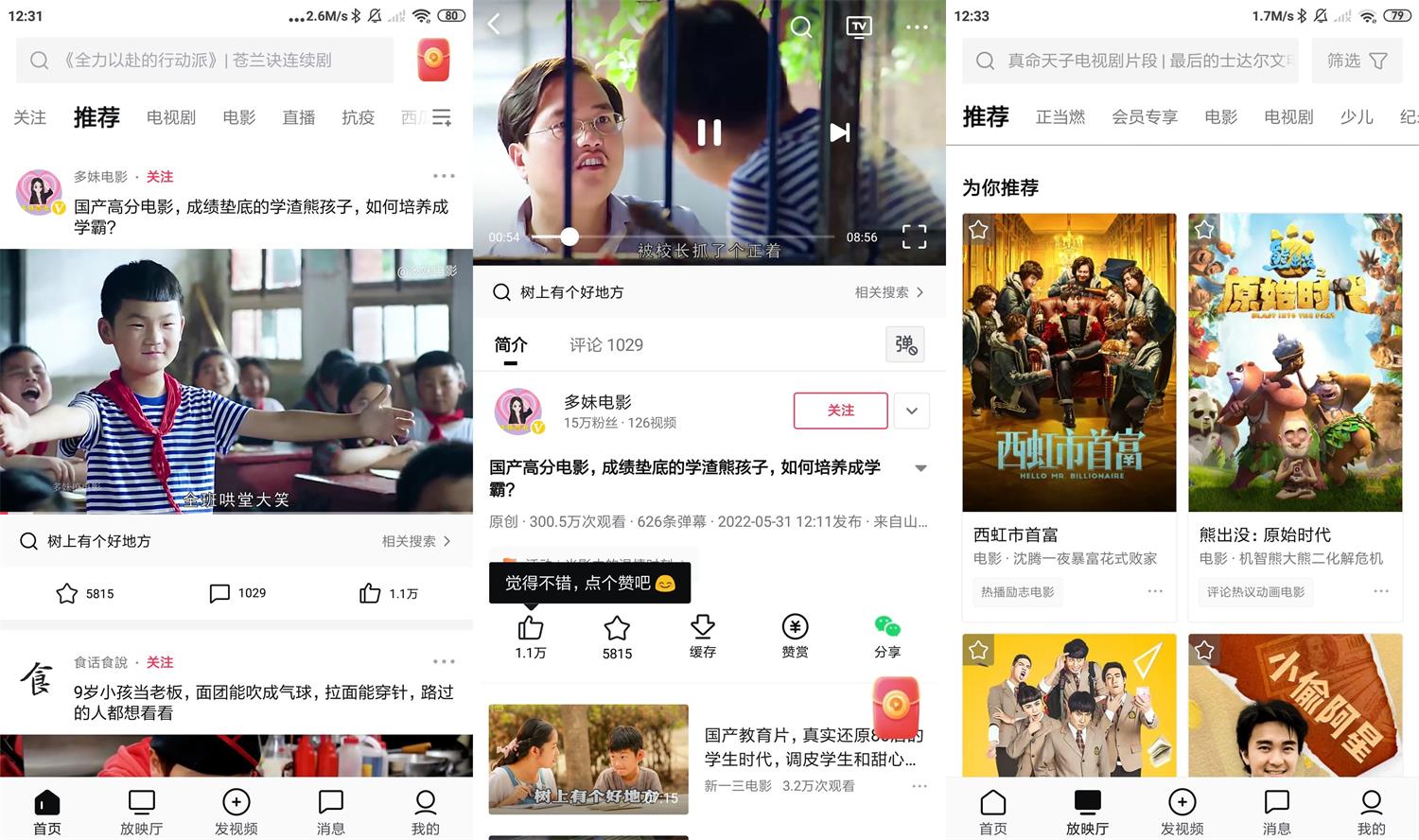Tap 缓存 to download the video
This screenshot has width=1419, height=840.
pyautogui.click(x=702, y=636)
